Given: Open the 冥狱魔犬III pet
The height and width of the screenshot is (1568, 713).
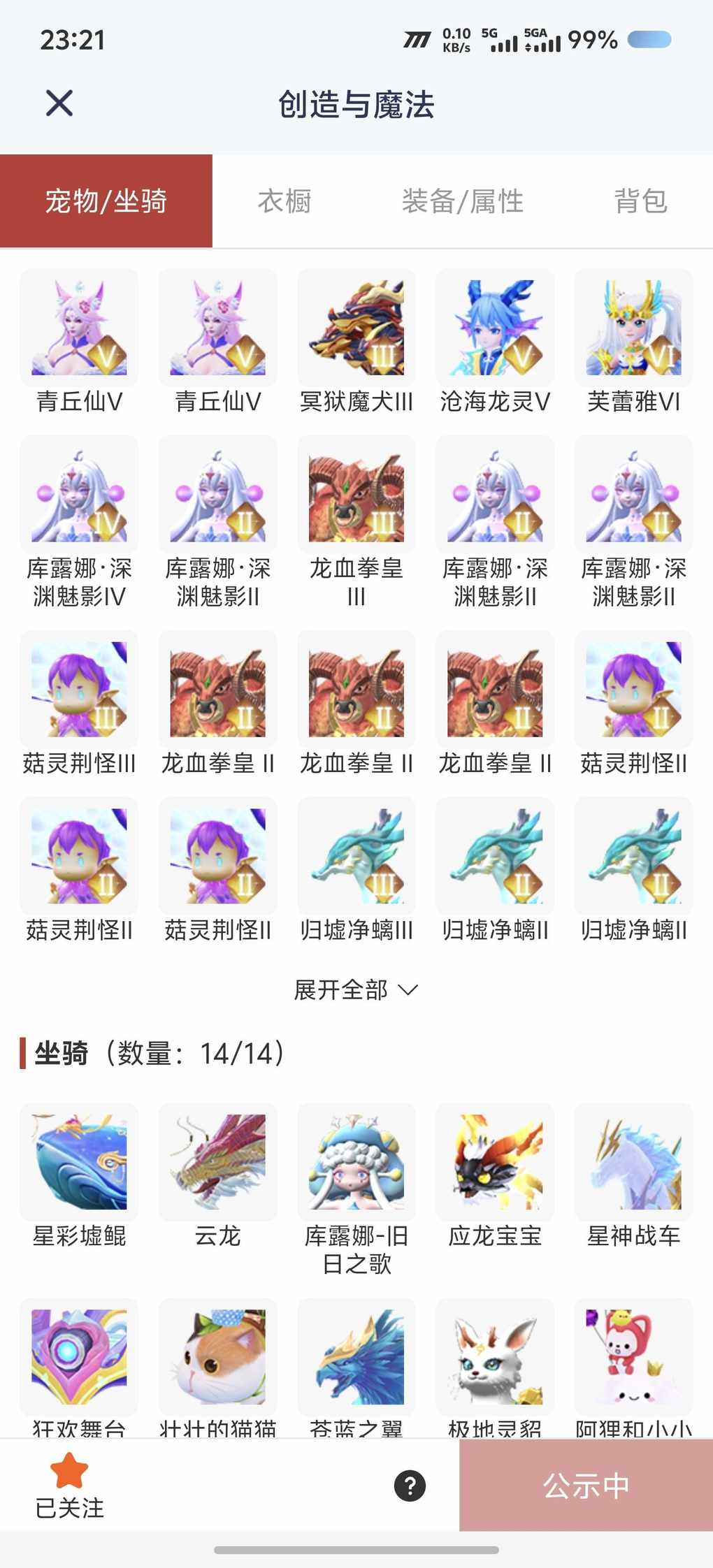Looking at the screenshot, I should click(356, 328).
